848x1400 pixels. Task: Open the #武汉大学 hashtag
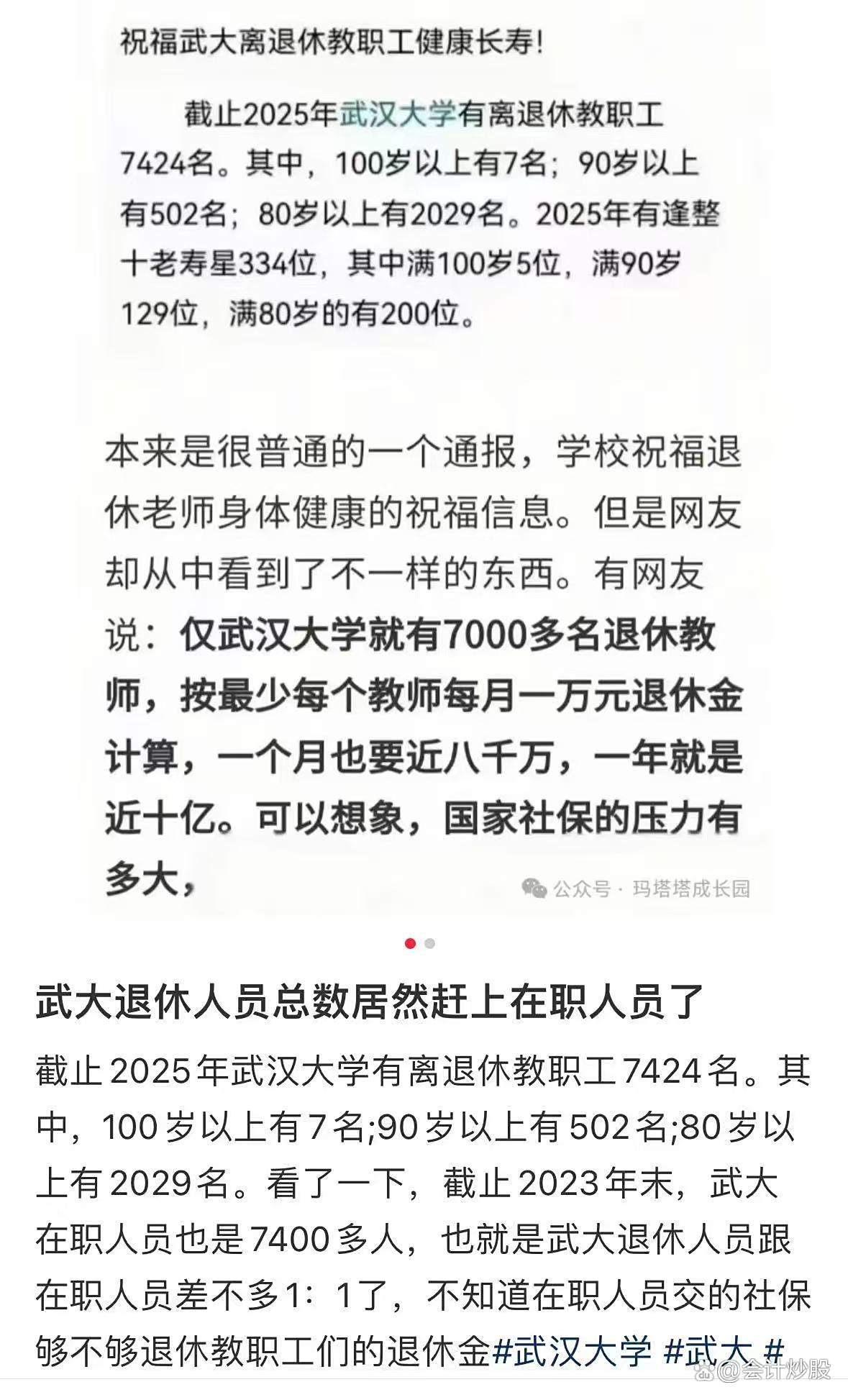572,1352
